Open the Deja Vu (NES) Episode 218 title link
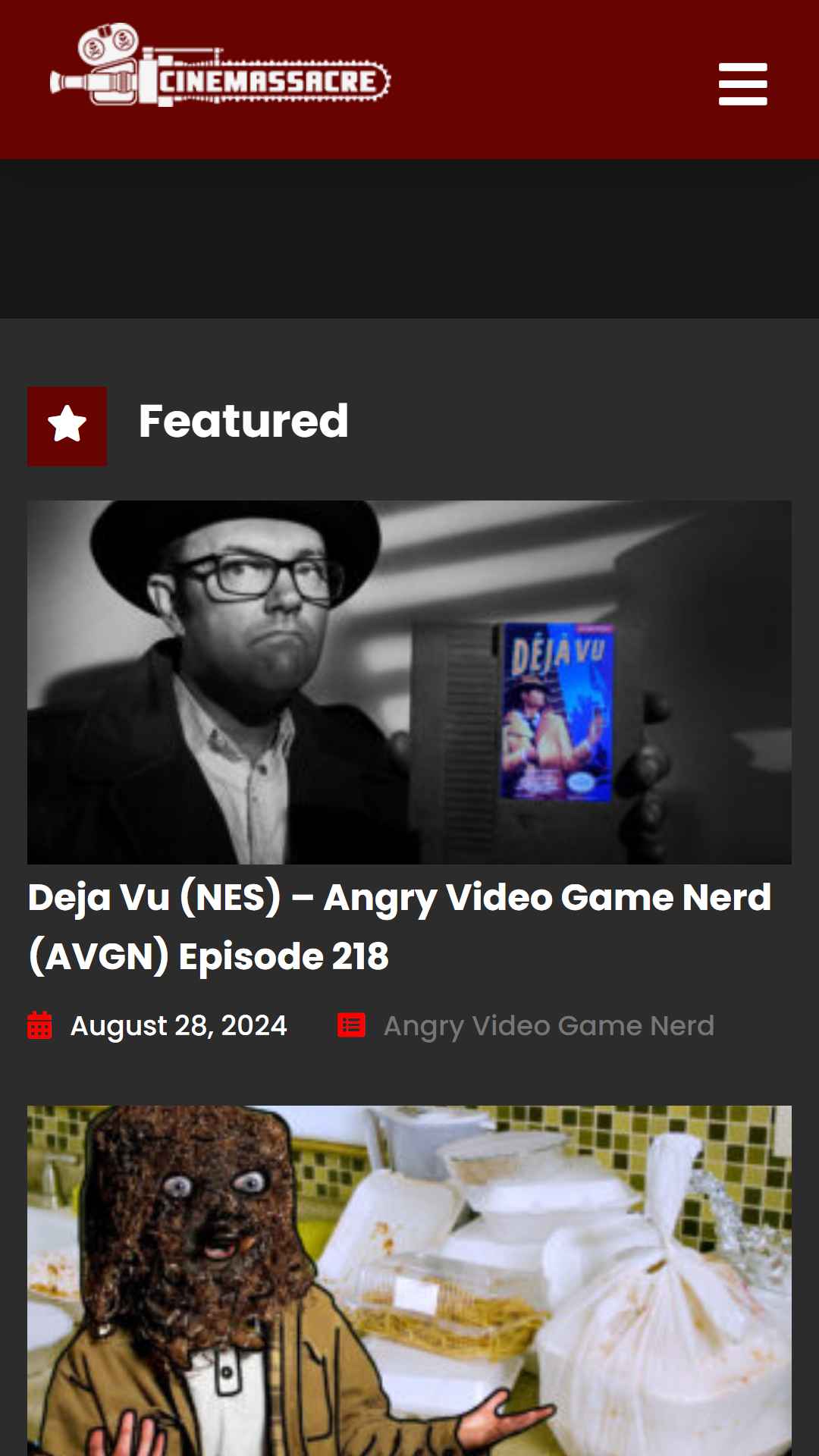This screenshot has width=819, height=1456. (x=400, y=927)
